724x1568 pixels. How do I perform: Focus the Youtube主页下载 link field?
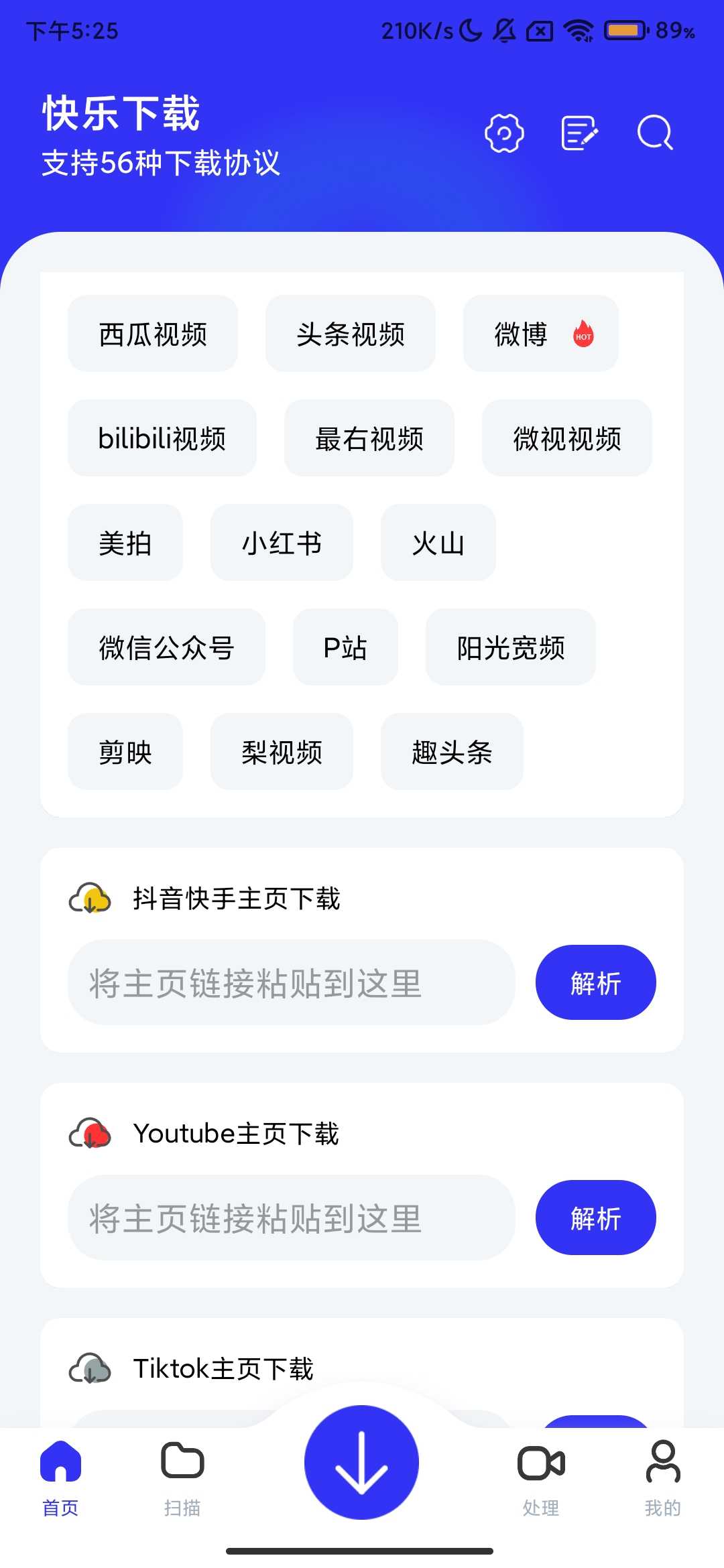click(x=291, y=1218)
